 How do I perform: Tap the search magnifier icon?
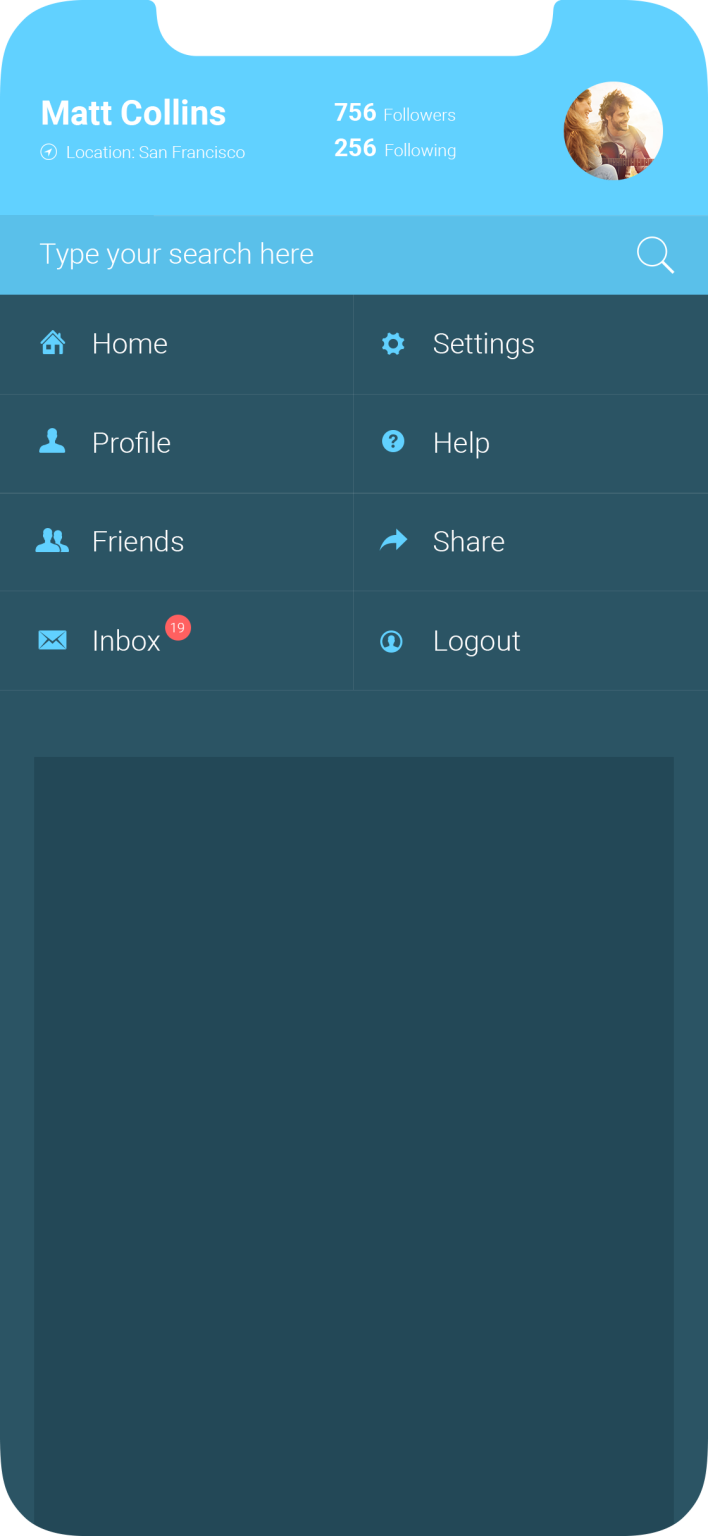655,255
